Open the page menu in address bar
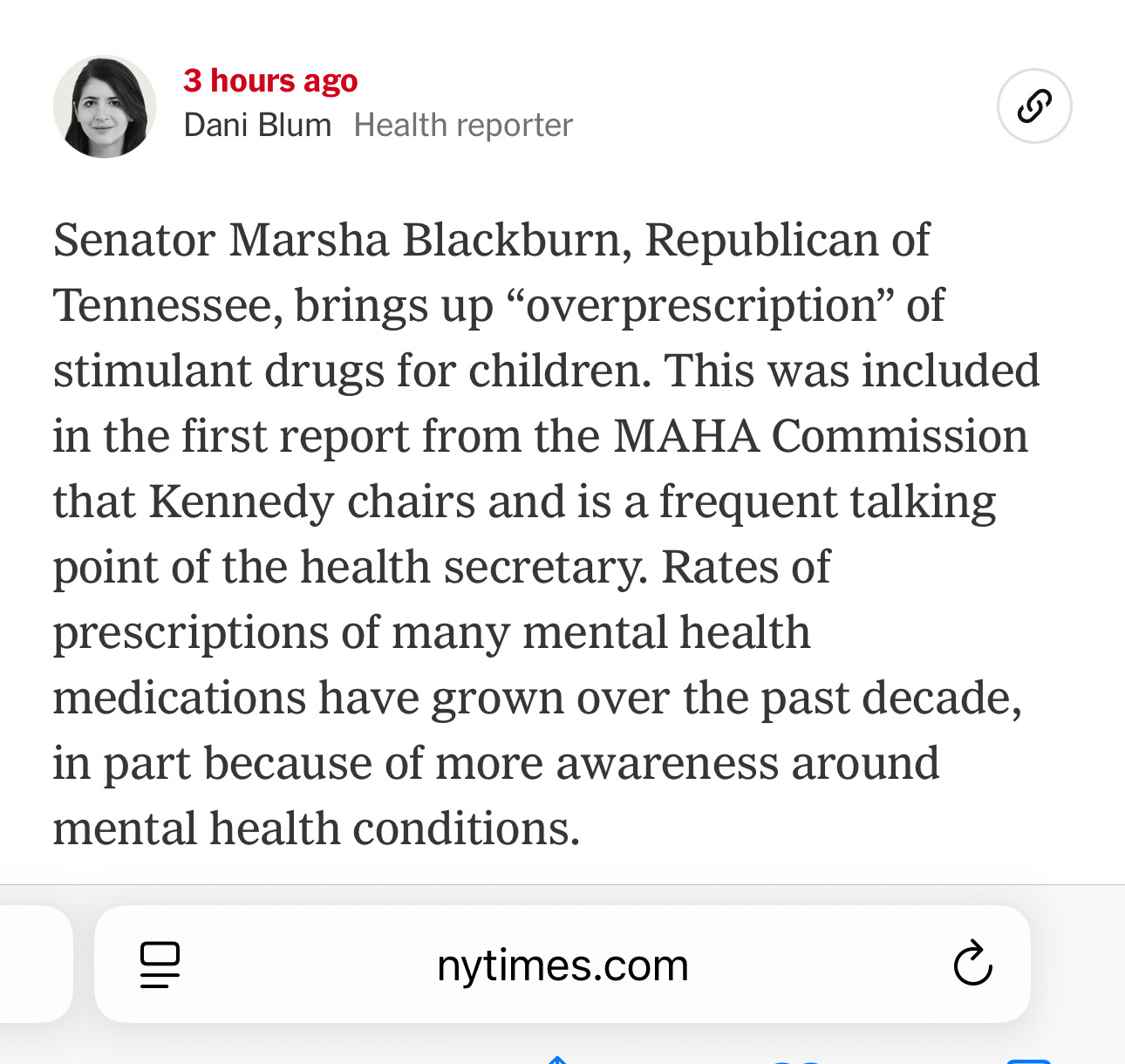Image resolution: width=1125 pixels, height=1064 pixels. (160, 965)
